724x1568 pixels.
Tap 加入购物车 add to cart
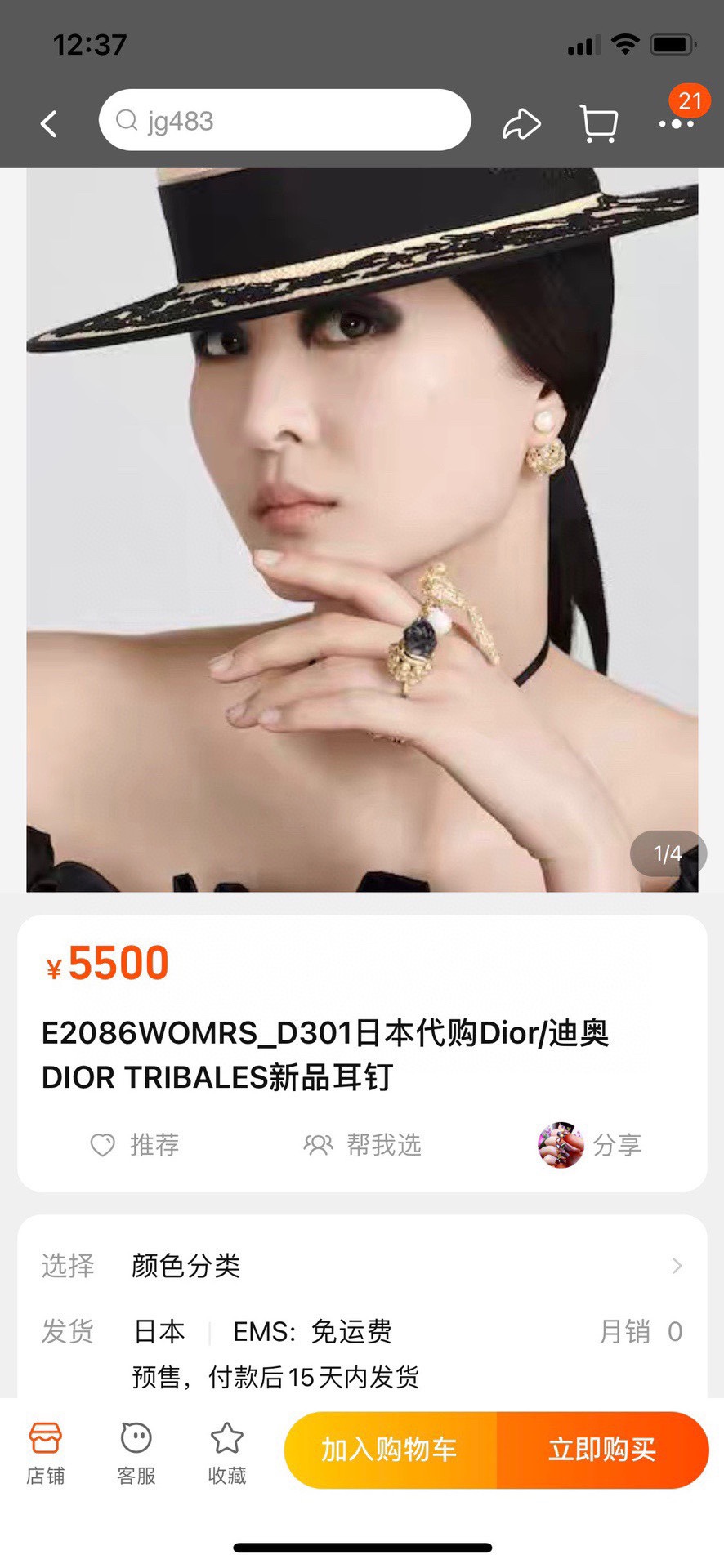point(390,1450)
